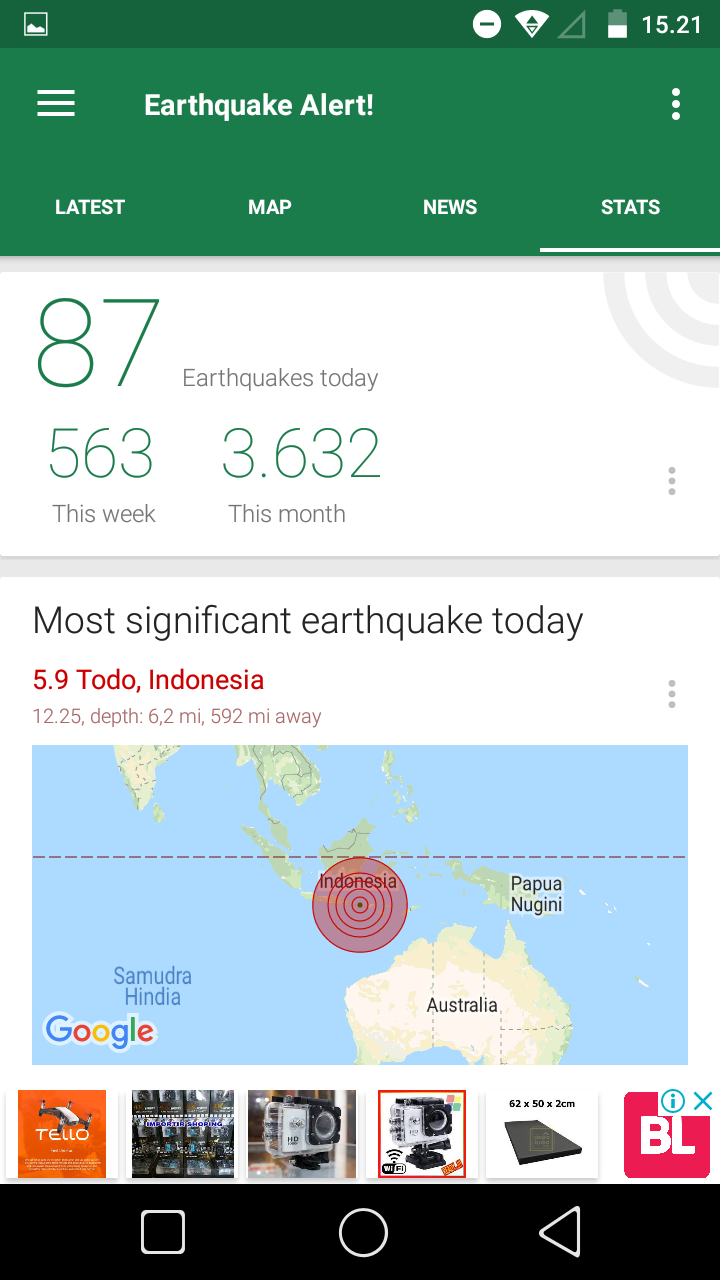The height and width of the screenshot is (1280, 720).
Task: Switch to the News tab
Action: click(450, 207)
